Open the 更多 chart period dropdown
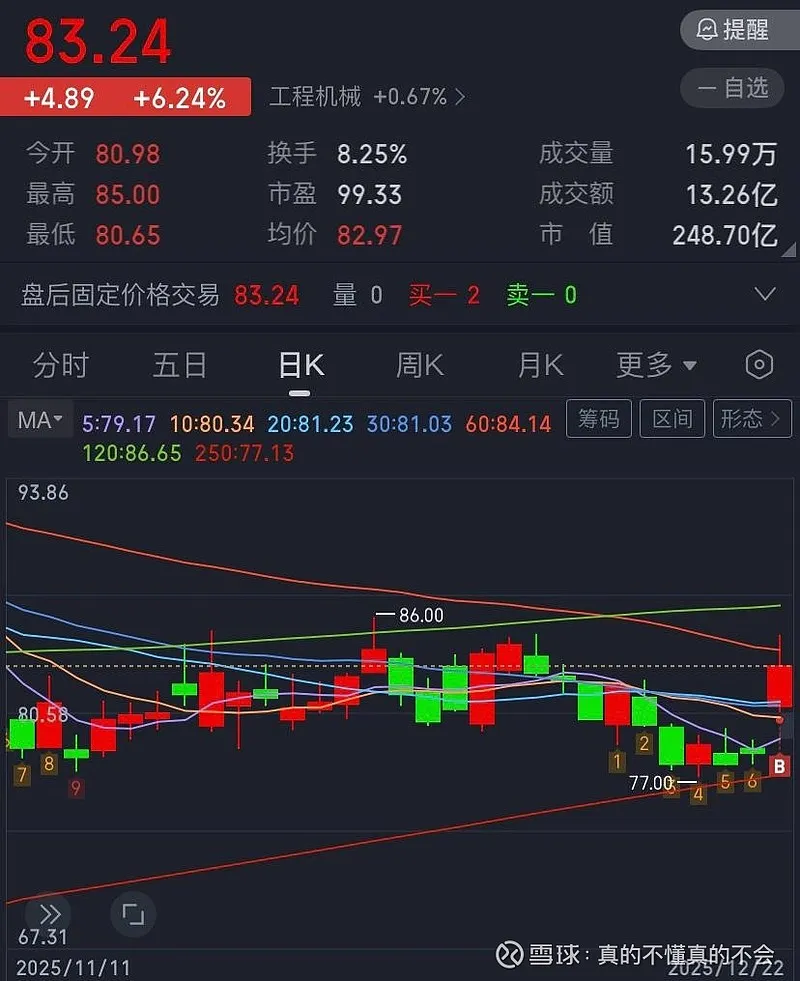Screen dimensions: 800x981 (x=656, y=365)
